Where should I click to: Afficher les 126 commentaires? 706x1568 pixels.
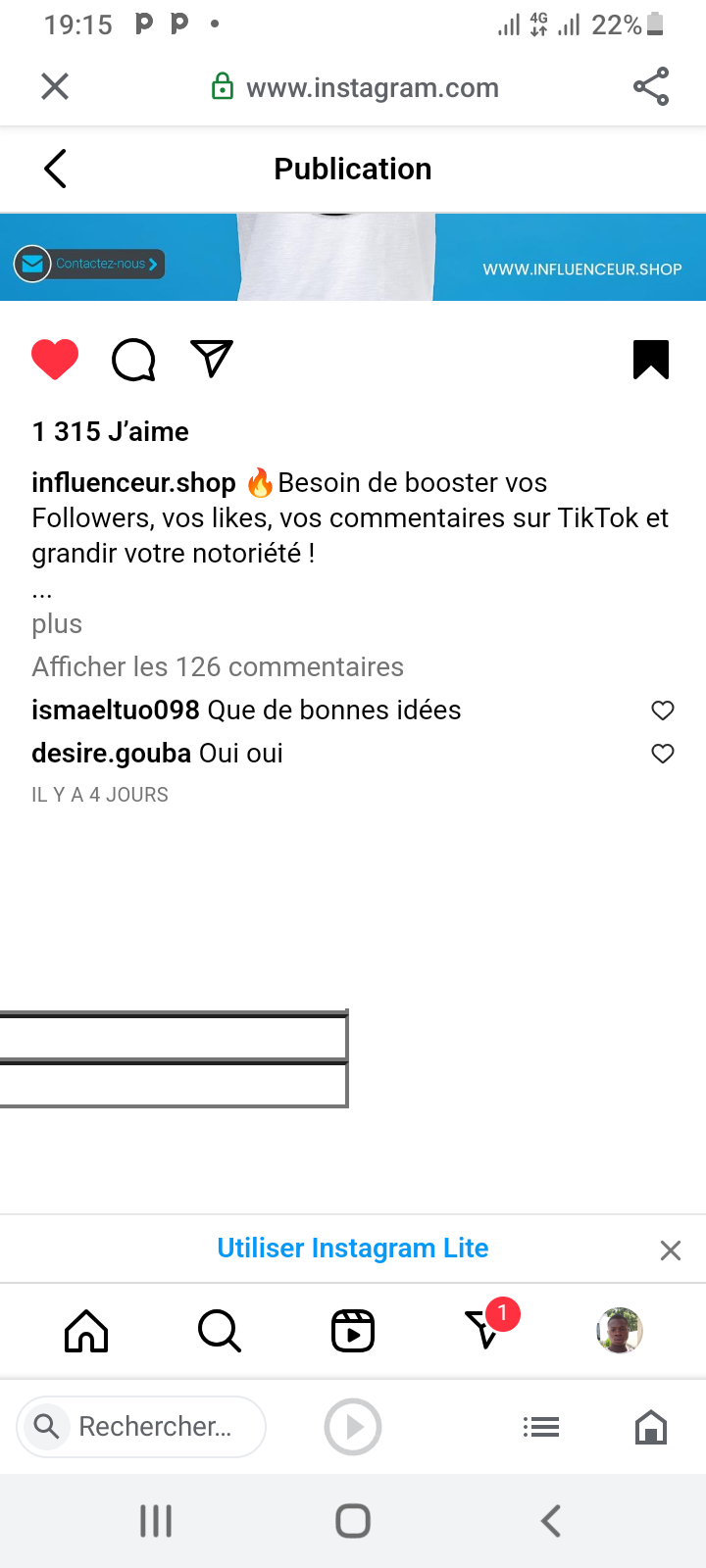coord(218,667)
